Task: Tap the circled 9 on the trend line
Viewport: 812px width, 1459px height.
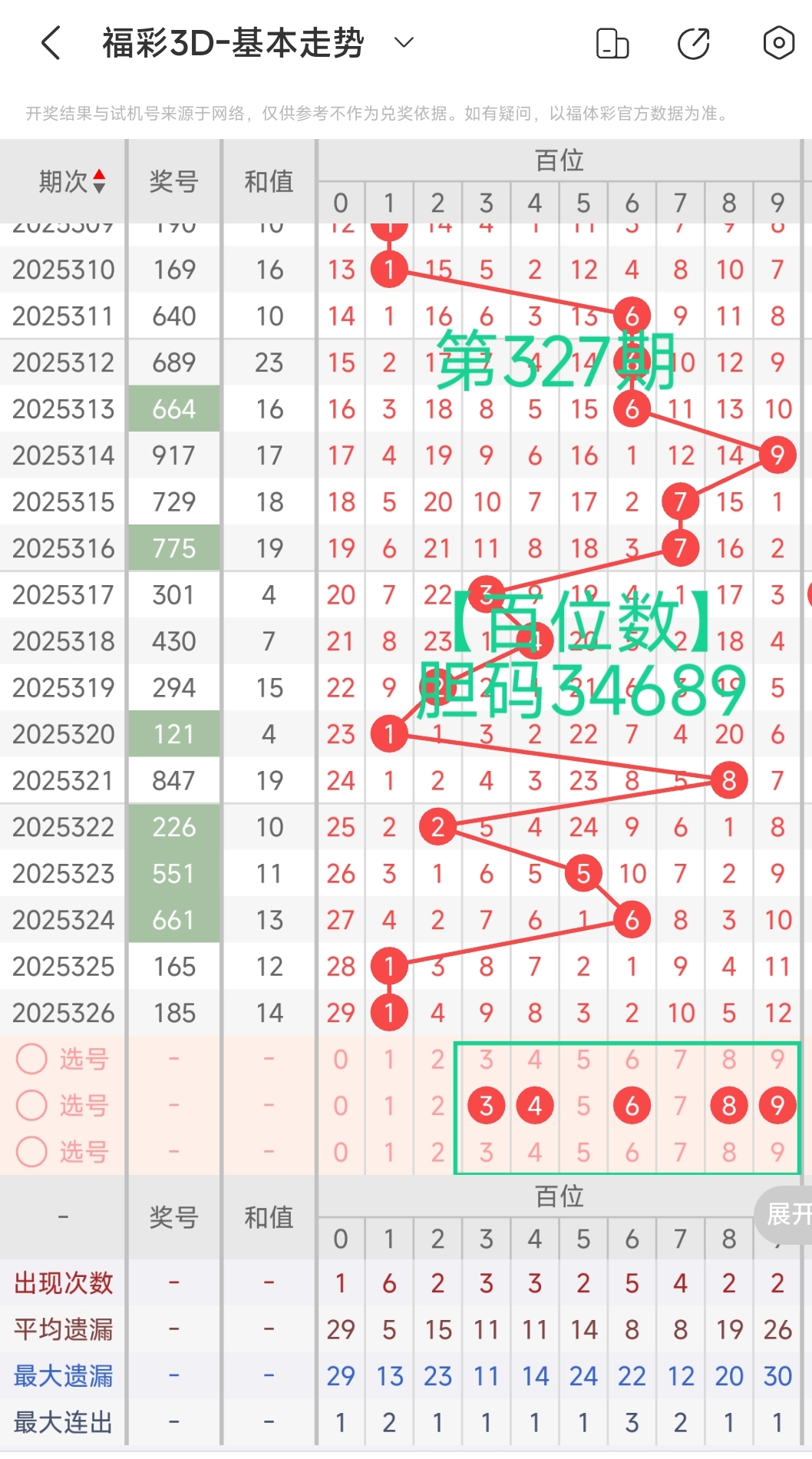Action: point(777,455)
